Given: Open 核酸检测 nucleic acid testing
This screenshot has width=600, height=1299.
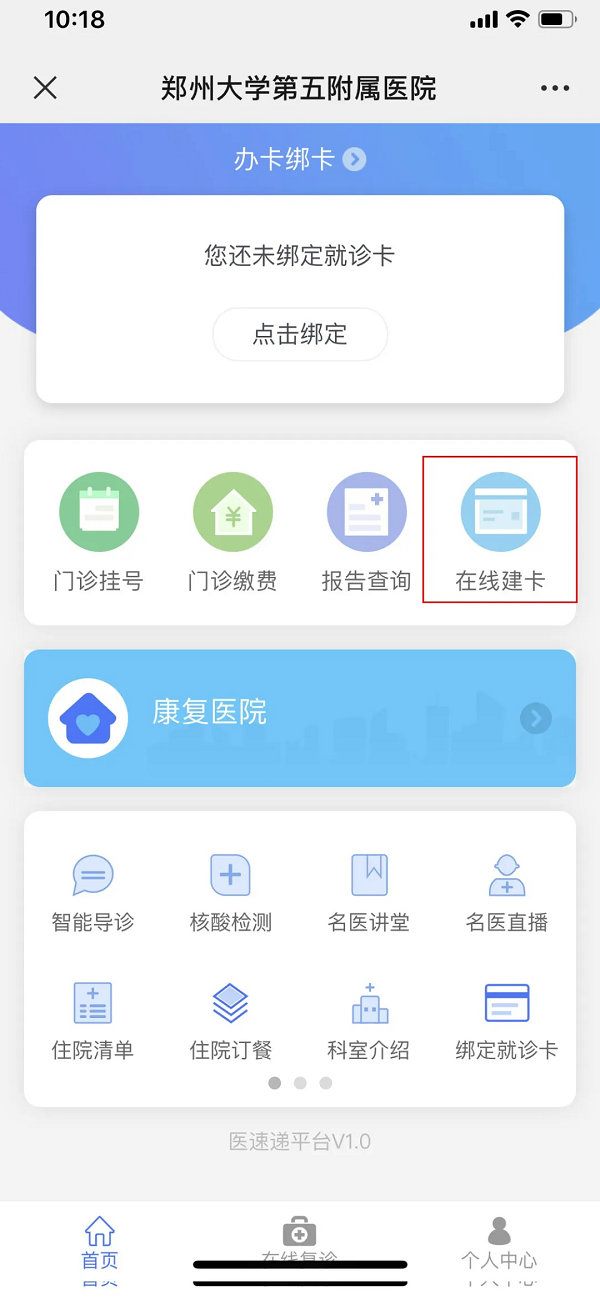Looking at the screenshot, I should point(231,893).
